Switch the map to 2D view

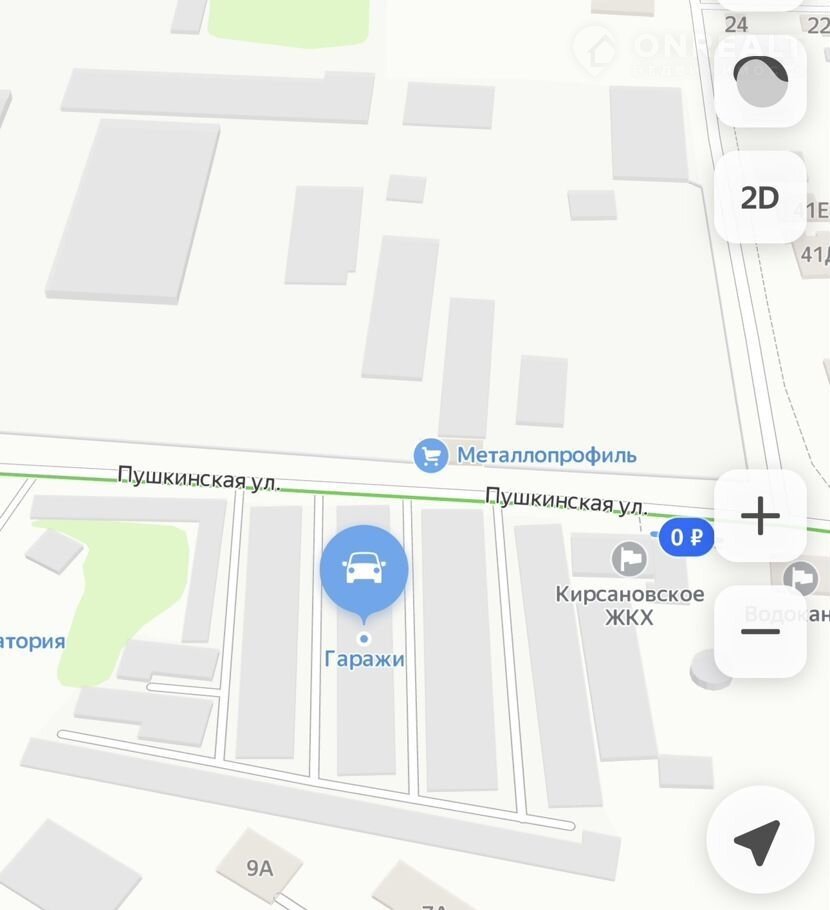point(760,197)
